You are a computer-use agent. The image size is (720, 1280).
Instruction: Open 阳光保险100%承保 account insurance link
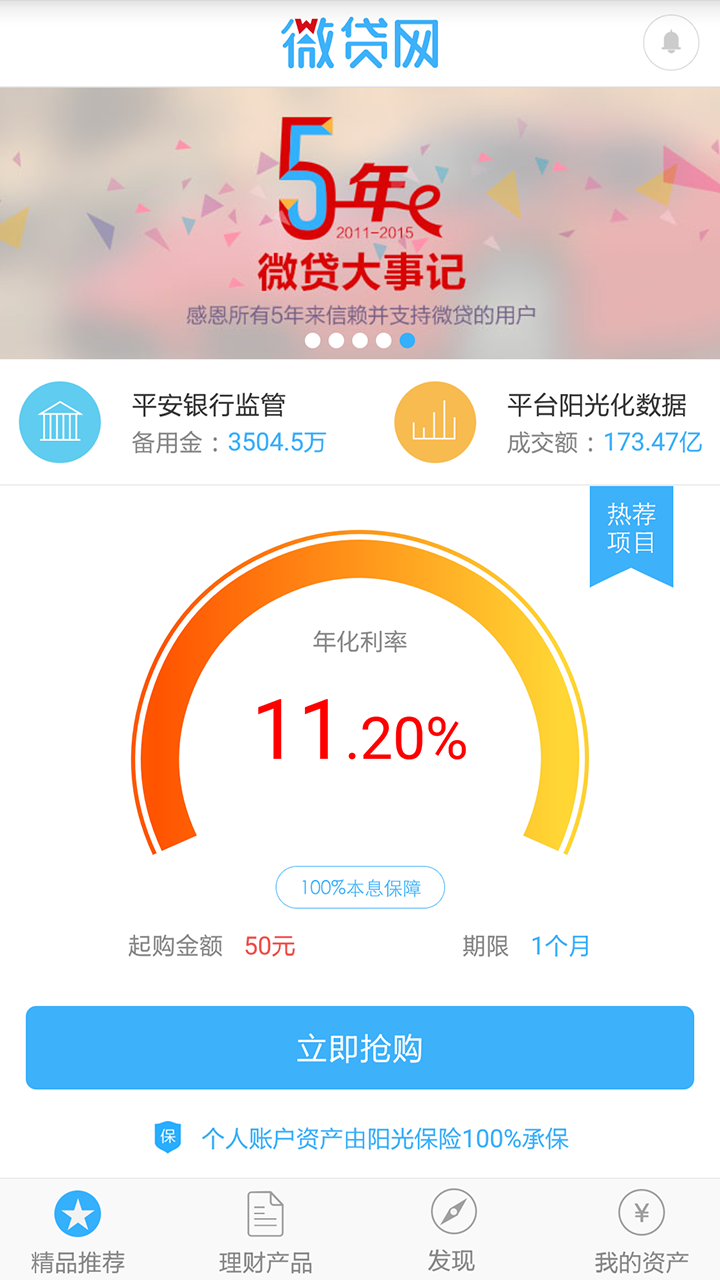[384, 1138]
